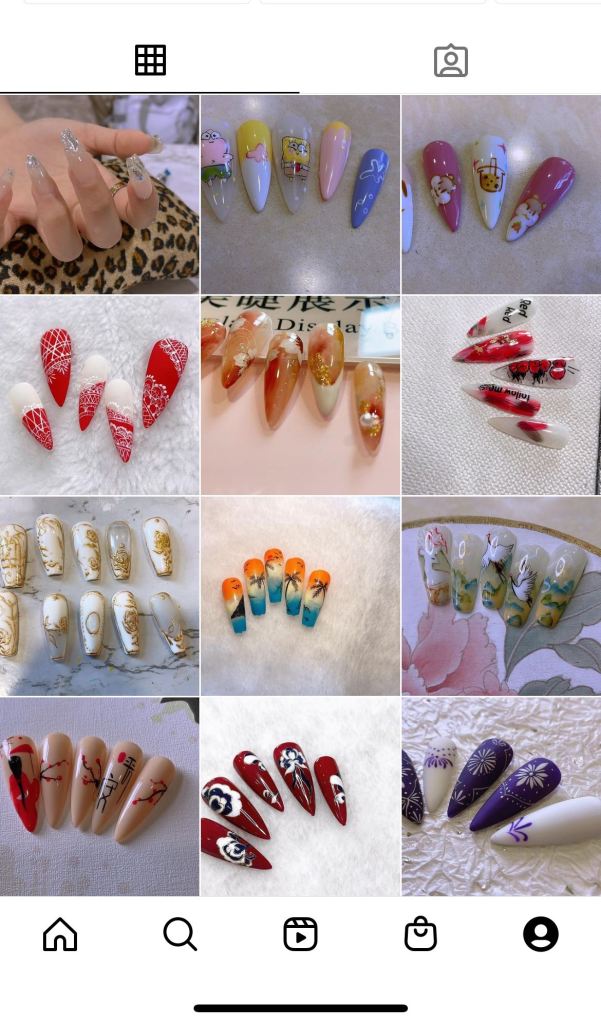
Task: Open the white and gold embossed nails post
Action: click(x=99, y=596)
